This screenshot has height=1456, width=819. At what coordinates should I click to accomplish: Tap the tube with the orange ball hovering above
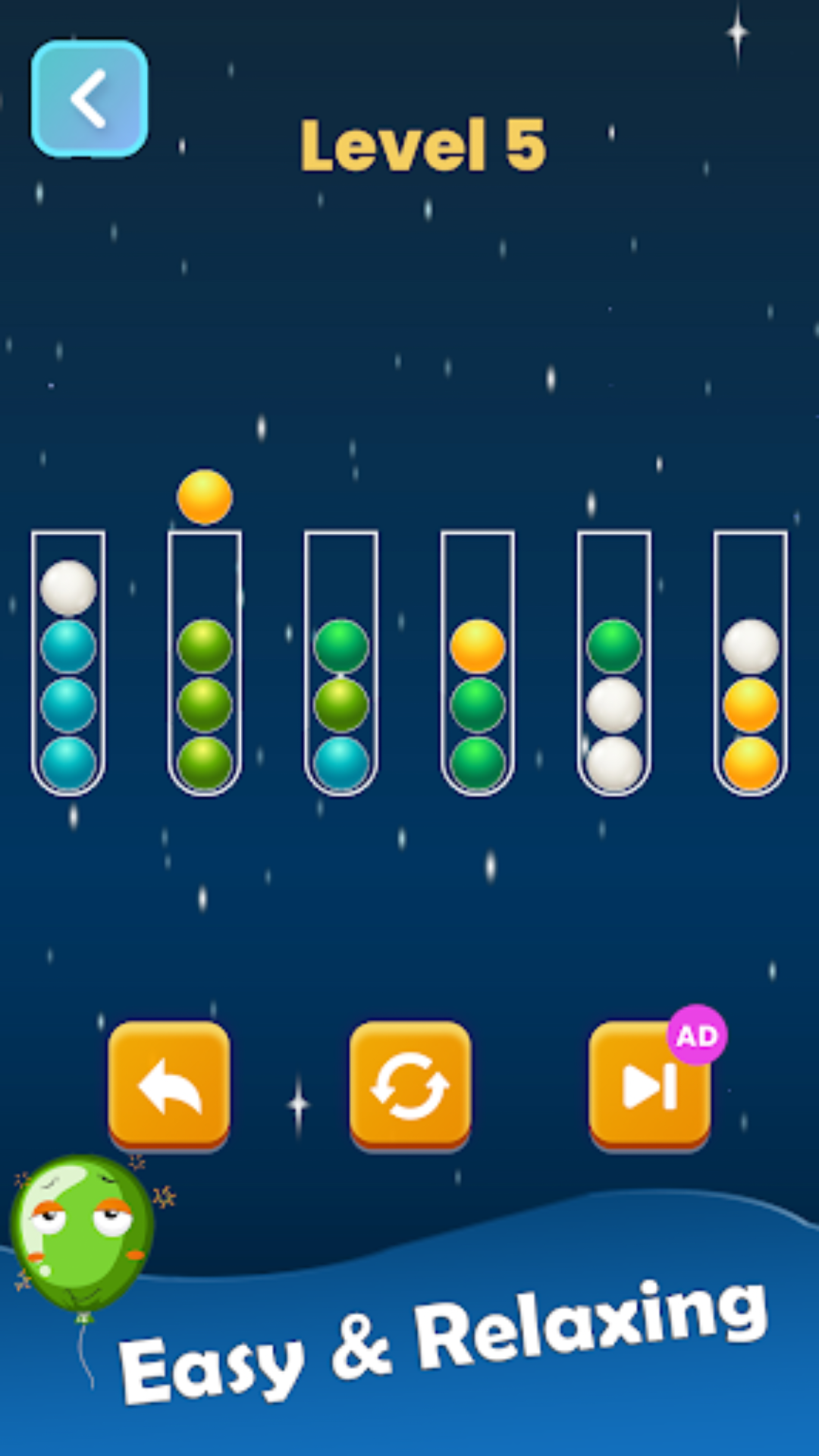tap(205, 664)
